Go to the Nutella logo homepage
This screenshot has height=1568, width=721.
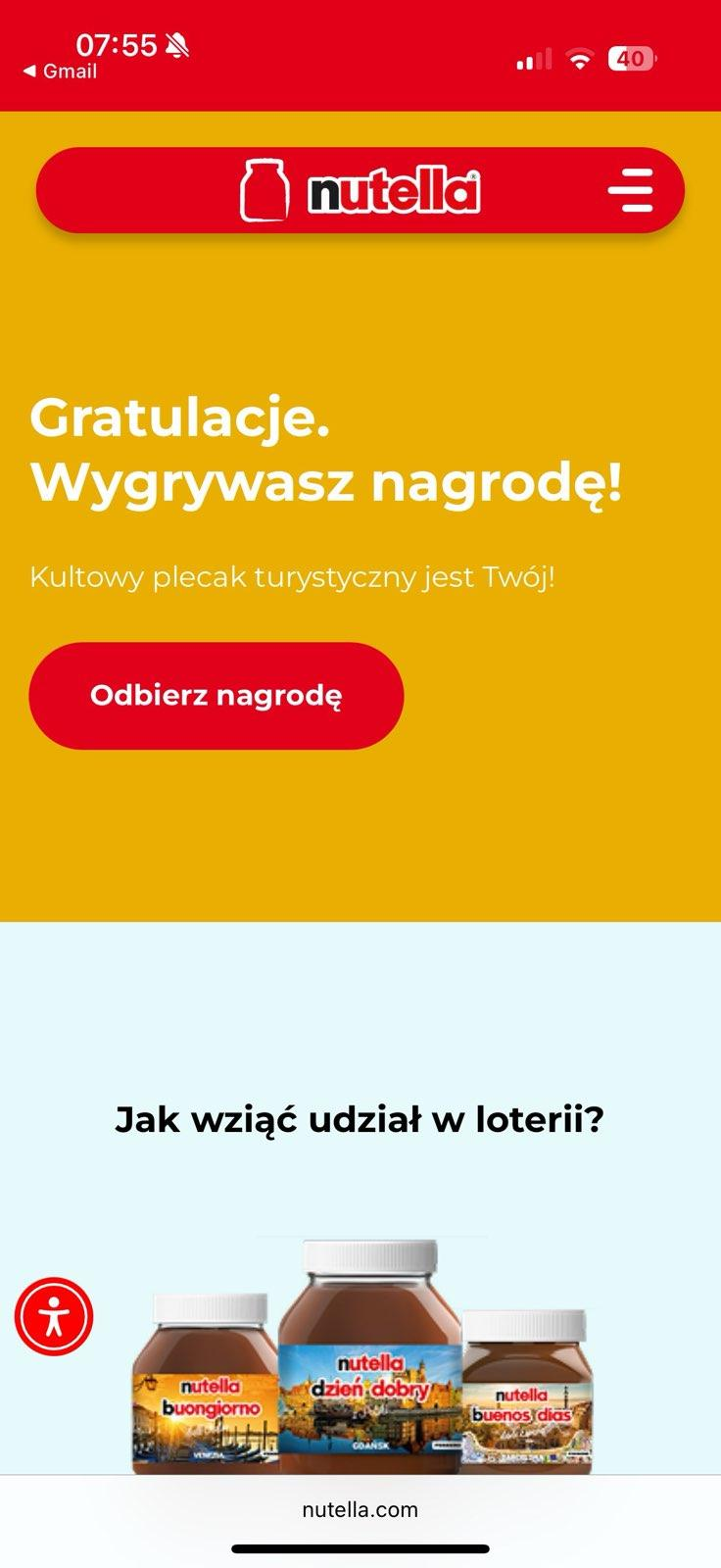(360, 190)
